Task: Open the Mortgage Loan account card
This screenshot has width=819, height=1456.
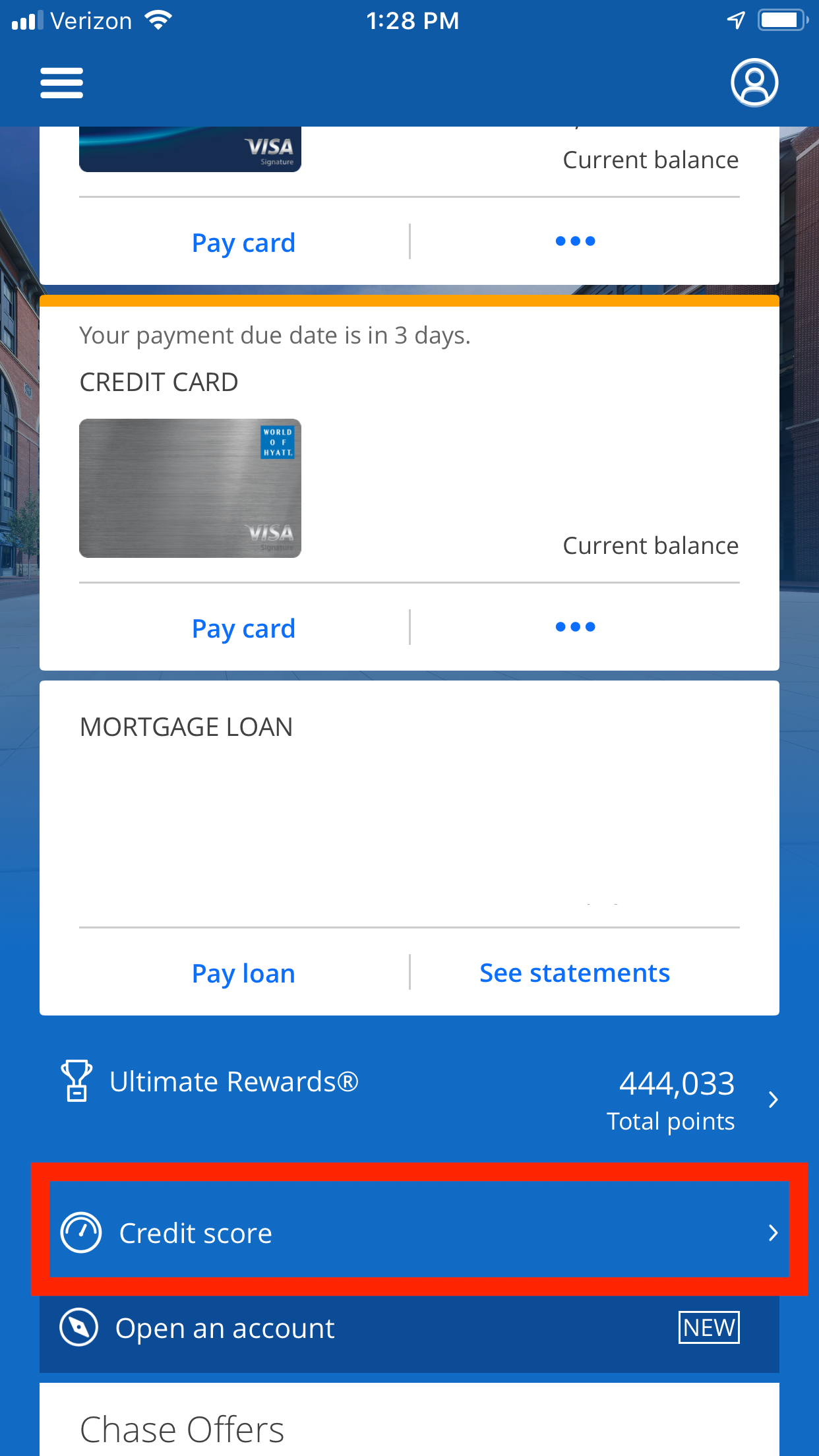Action: click(409, 804)
